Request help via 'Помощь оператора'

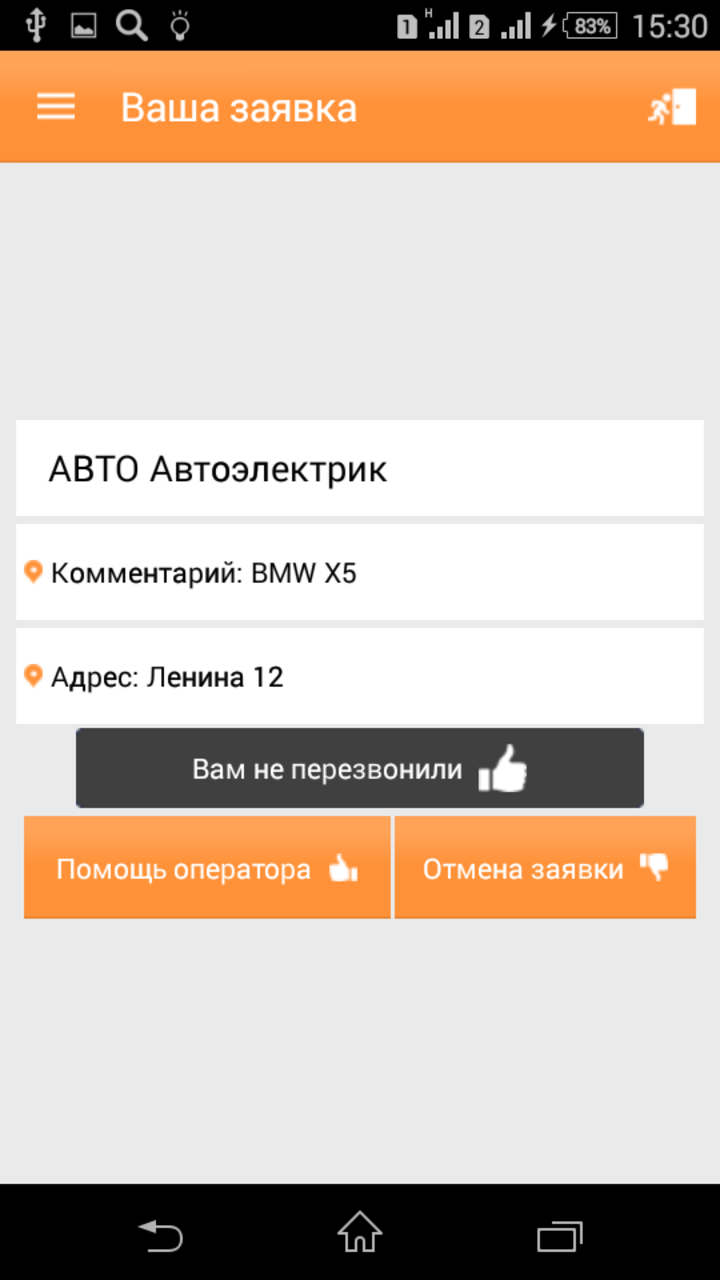click(x=207, y=868)
